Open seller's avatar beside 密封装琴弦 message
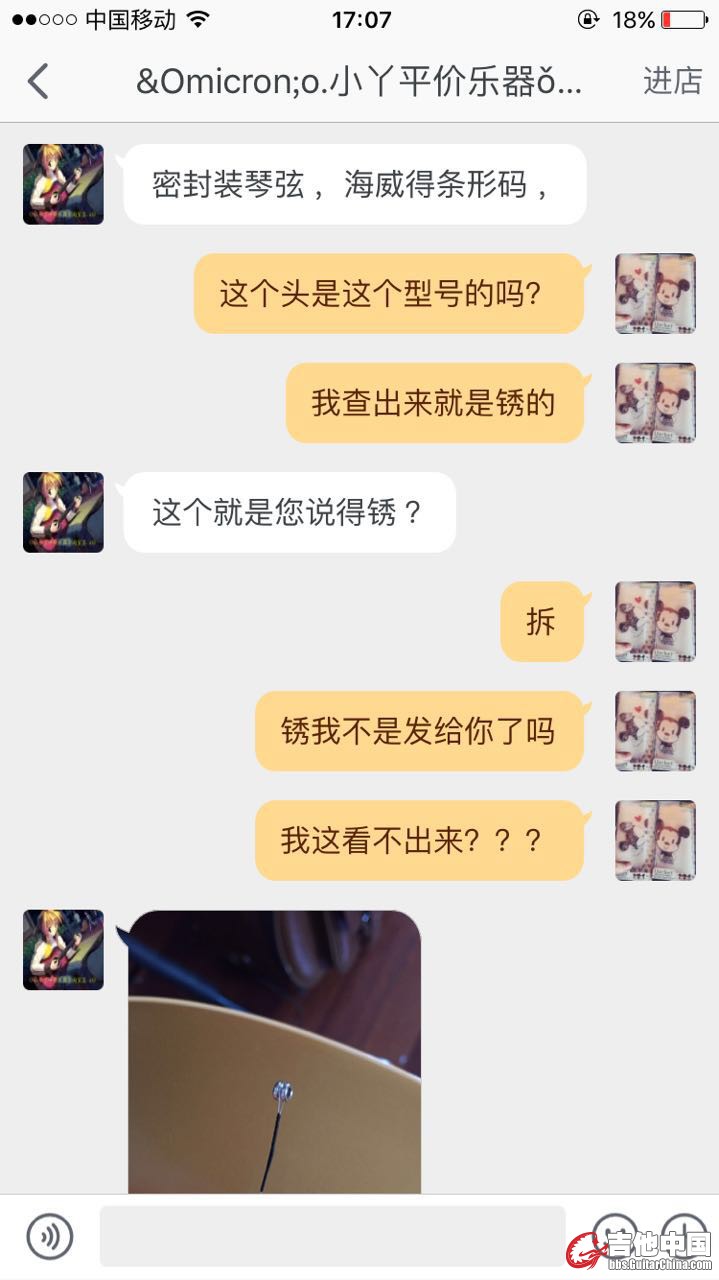719x1280 pixels. click(63, 184)
